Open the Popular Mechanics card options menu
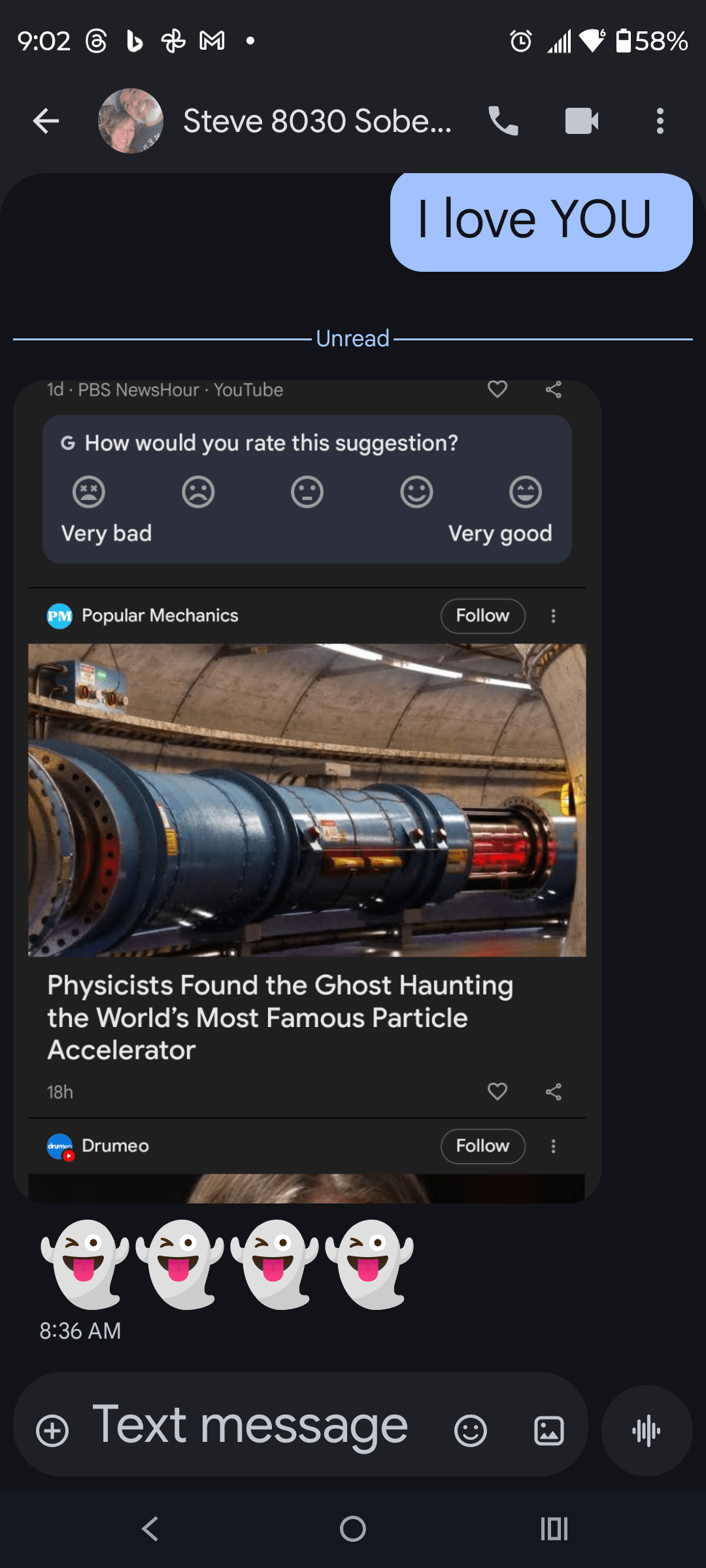Image resolution: width=706 pixels, height=1568 pixels. pos(552,615)
